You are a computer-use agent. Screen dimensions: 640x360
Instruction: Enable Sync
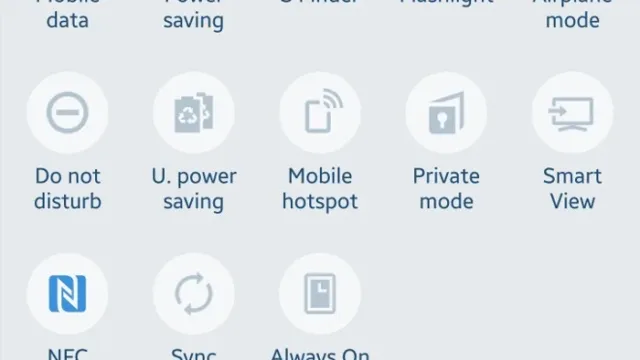(x=193, y=294)
